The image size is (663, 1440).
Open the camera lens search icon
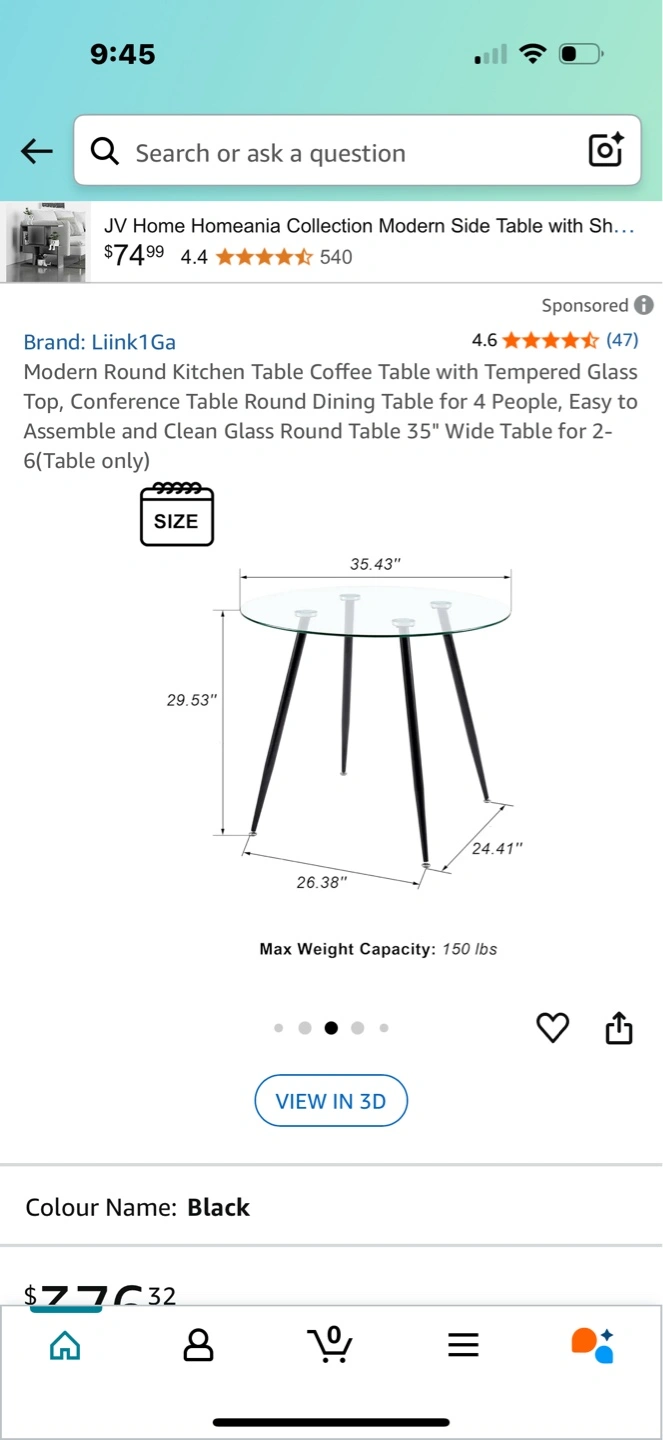pos(606,151)
